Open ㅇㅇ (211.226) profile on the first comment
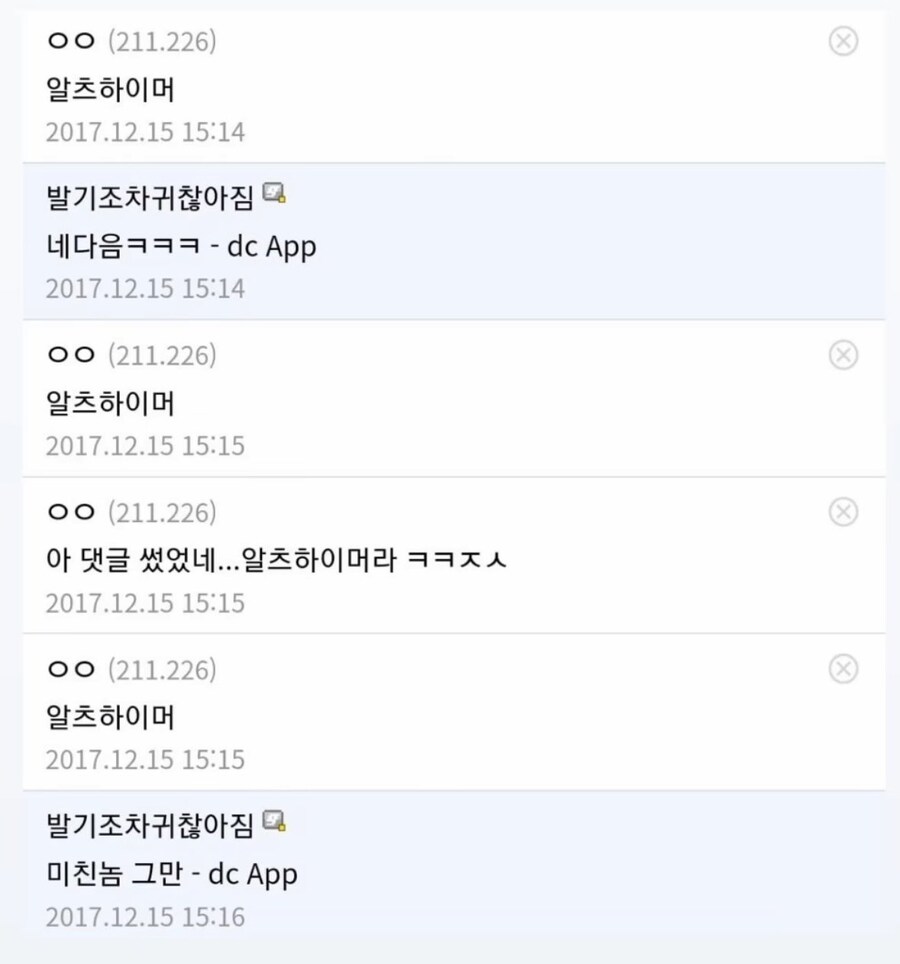 coord(130,41)
